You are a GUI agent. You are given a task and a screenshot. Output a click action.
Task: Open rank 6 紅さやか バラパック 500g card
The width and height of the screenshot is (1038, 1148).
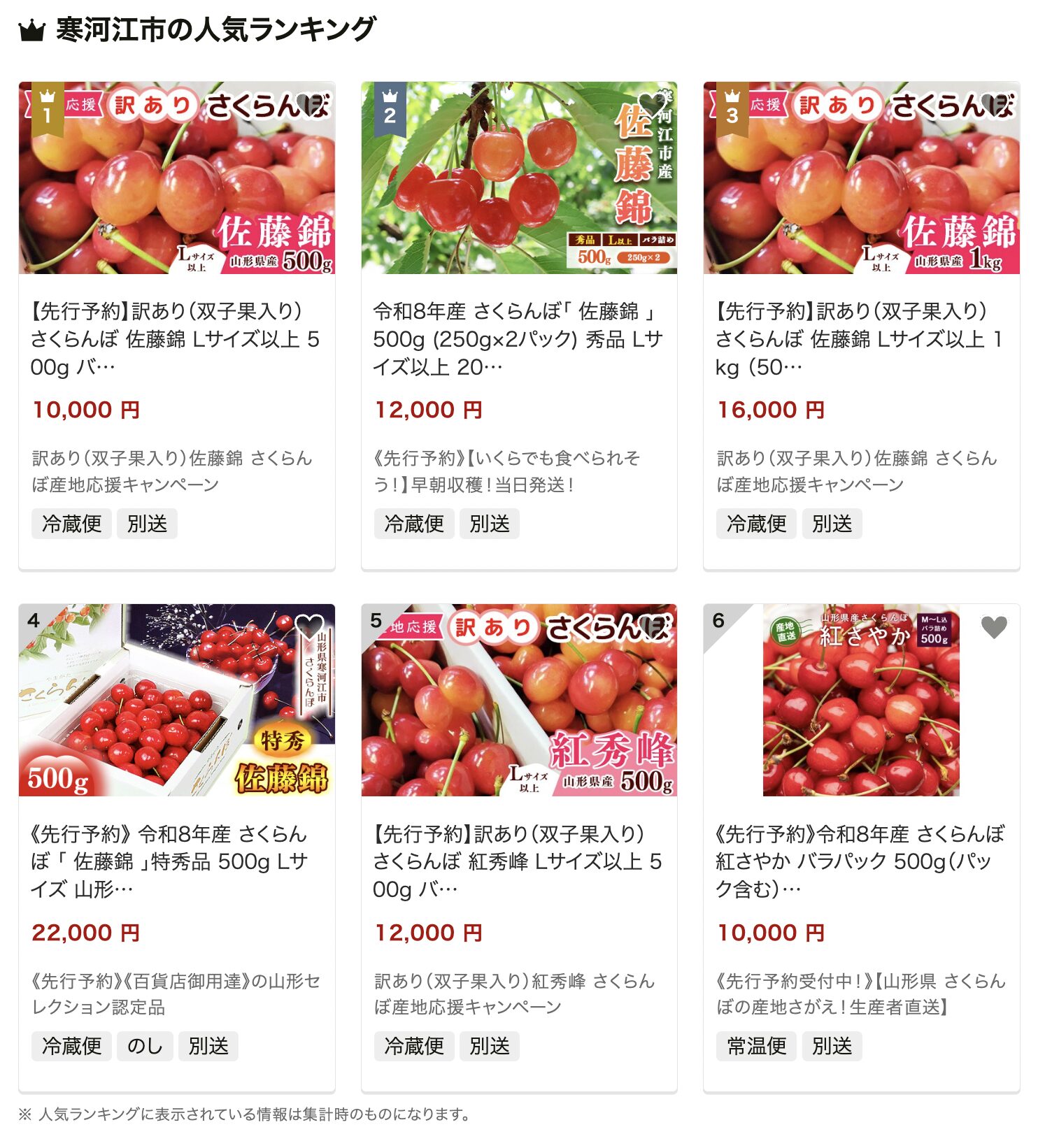click(860, 861)
